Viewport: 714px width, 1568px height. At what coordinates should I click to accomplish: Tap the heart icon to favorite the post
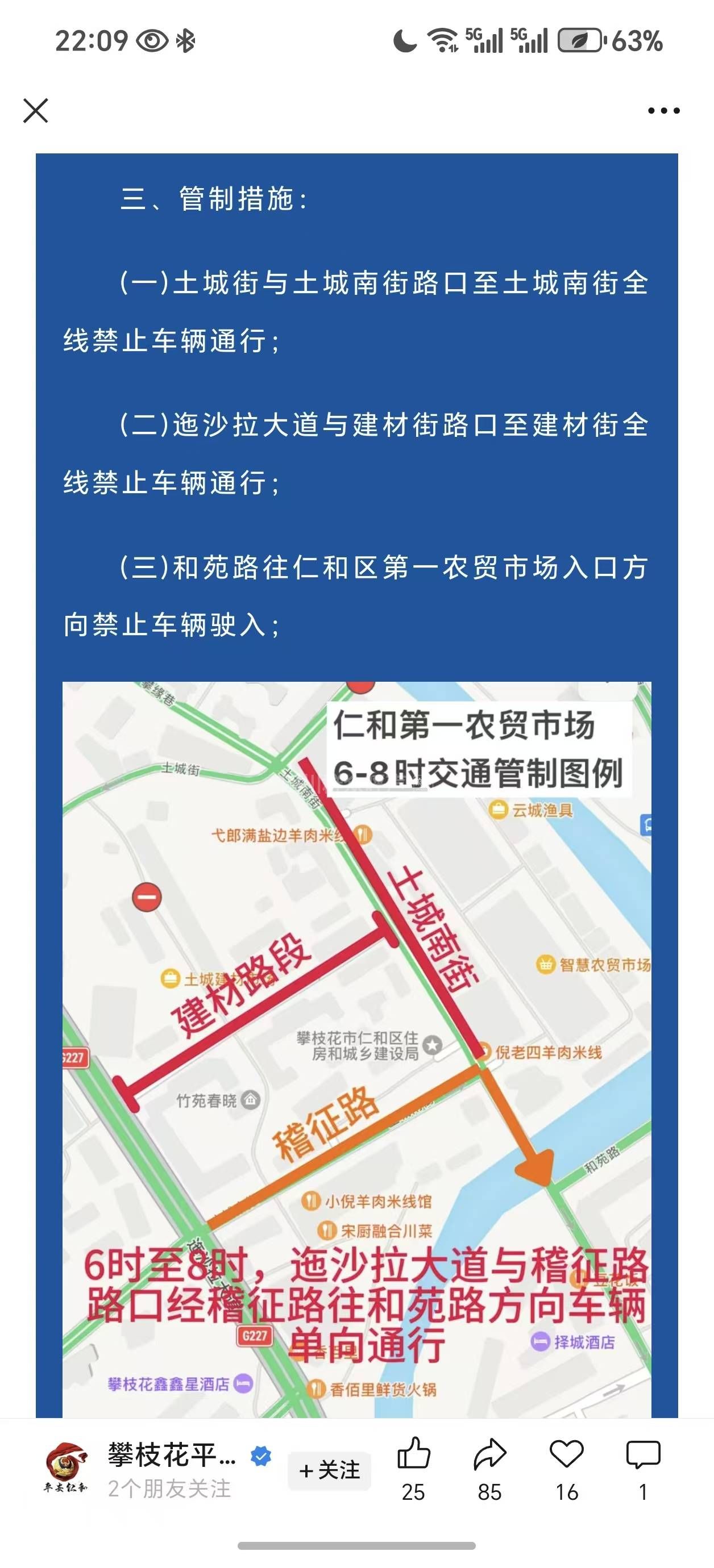[567, 1455]
